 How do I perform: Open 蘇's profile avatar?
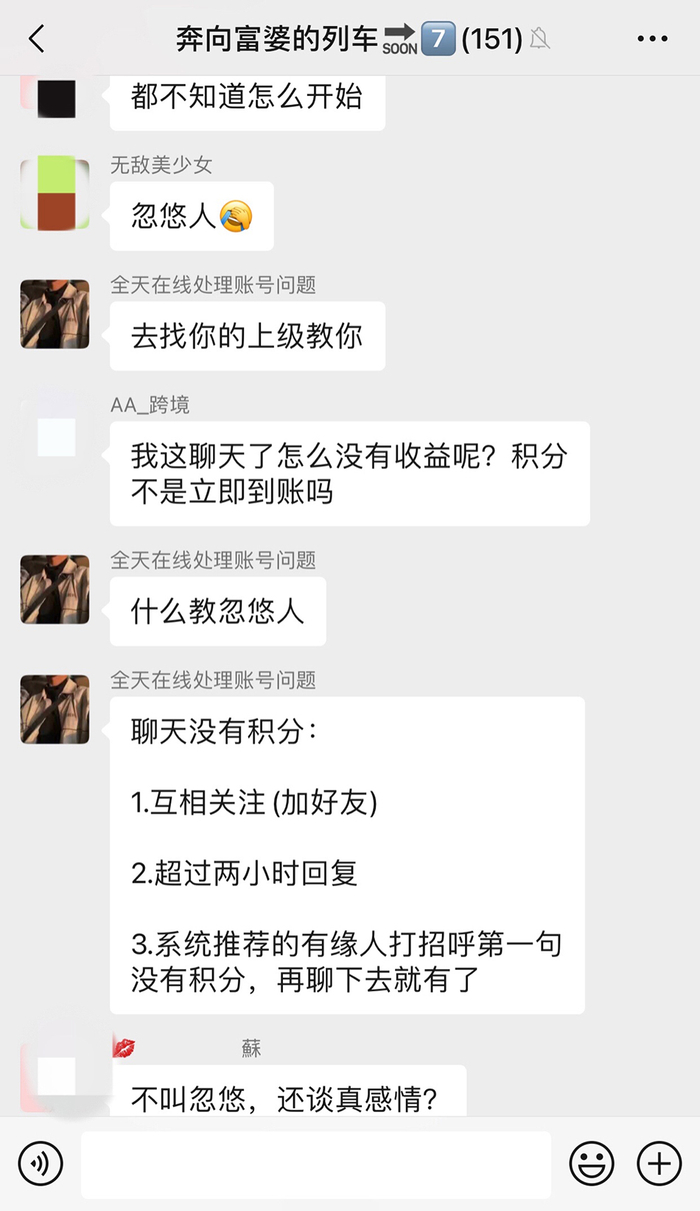click(x=55, y=1076)
